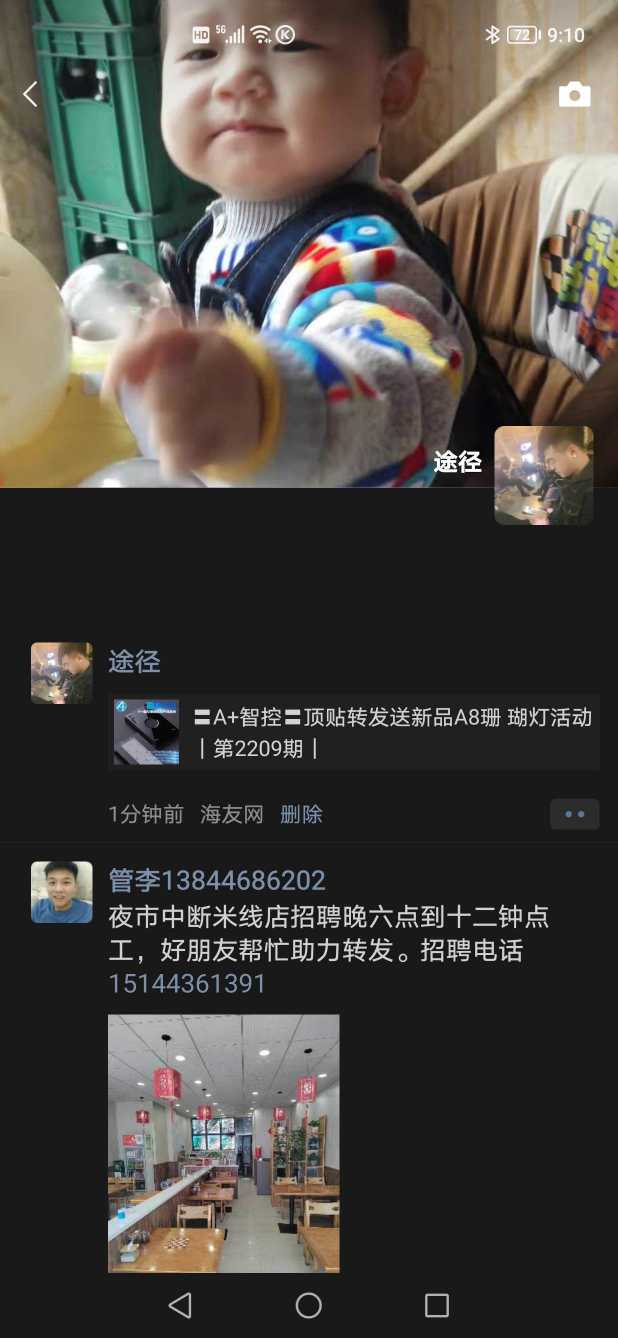View the restaurant photo in 管李's post
The height and width of the screenshot is (1338, 618).
coord(224,1142)
